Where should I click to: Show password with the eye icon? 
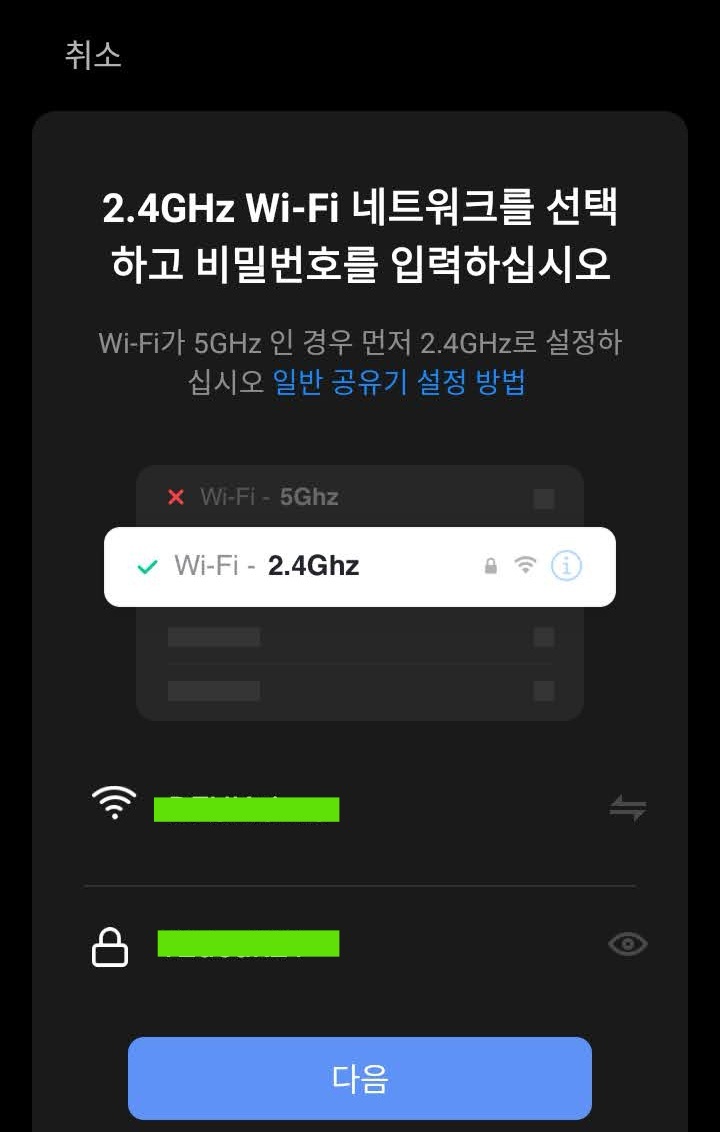(x=627, y=944)
